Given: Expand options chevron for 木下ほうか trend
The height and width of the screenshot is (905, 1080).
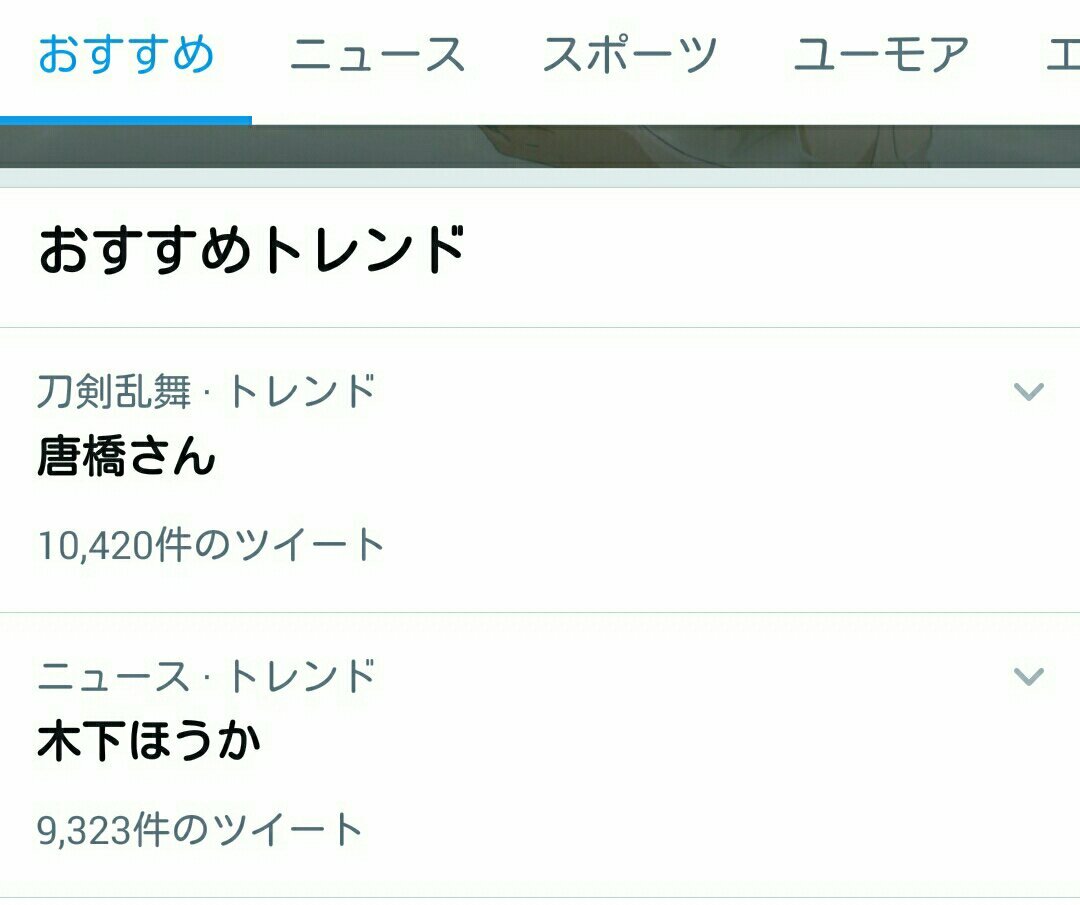Looking at the screenshot, I should click(1028, 677).
